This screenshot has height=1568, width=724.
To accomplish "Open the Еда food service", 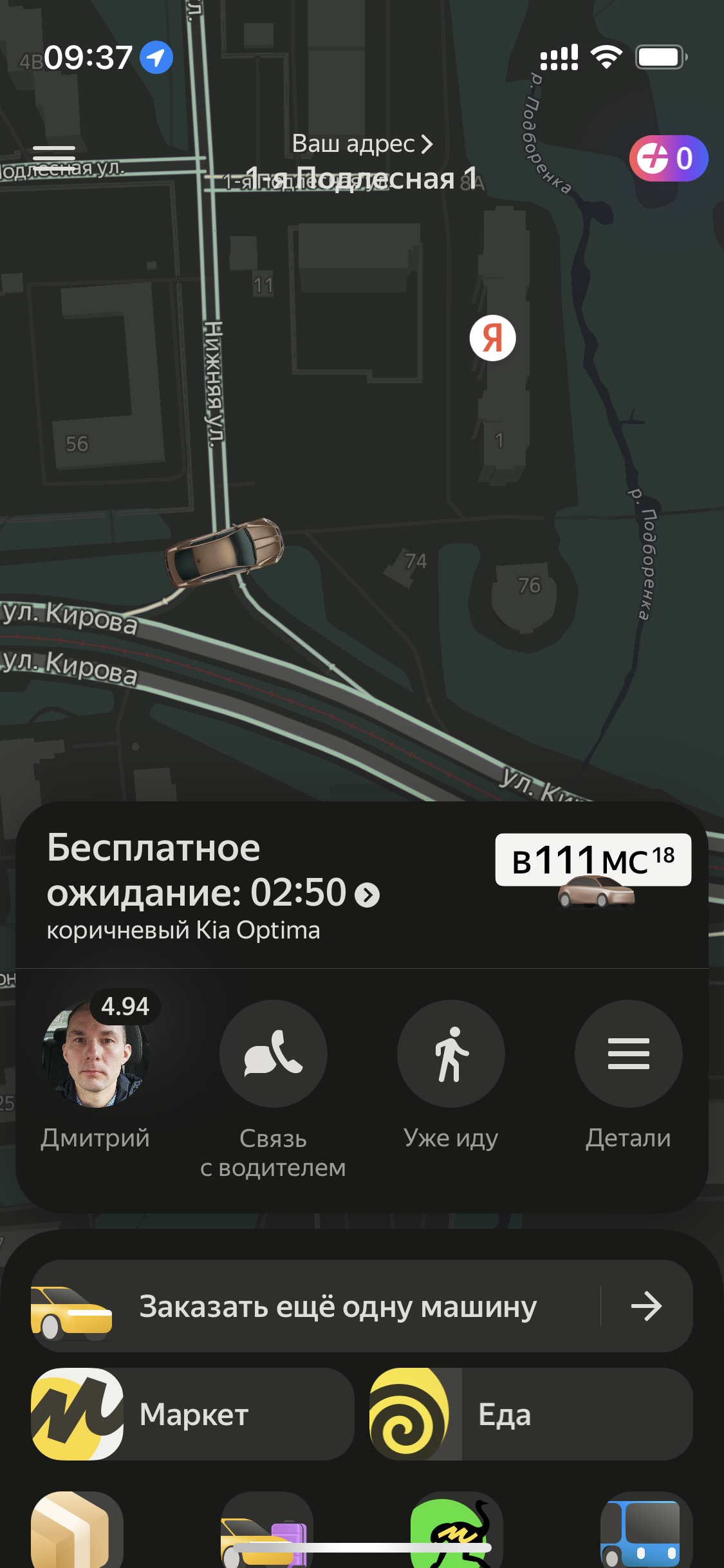I will point(531,1414).
